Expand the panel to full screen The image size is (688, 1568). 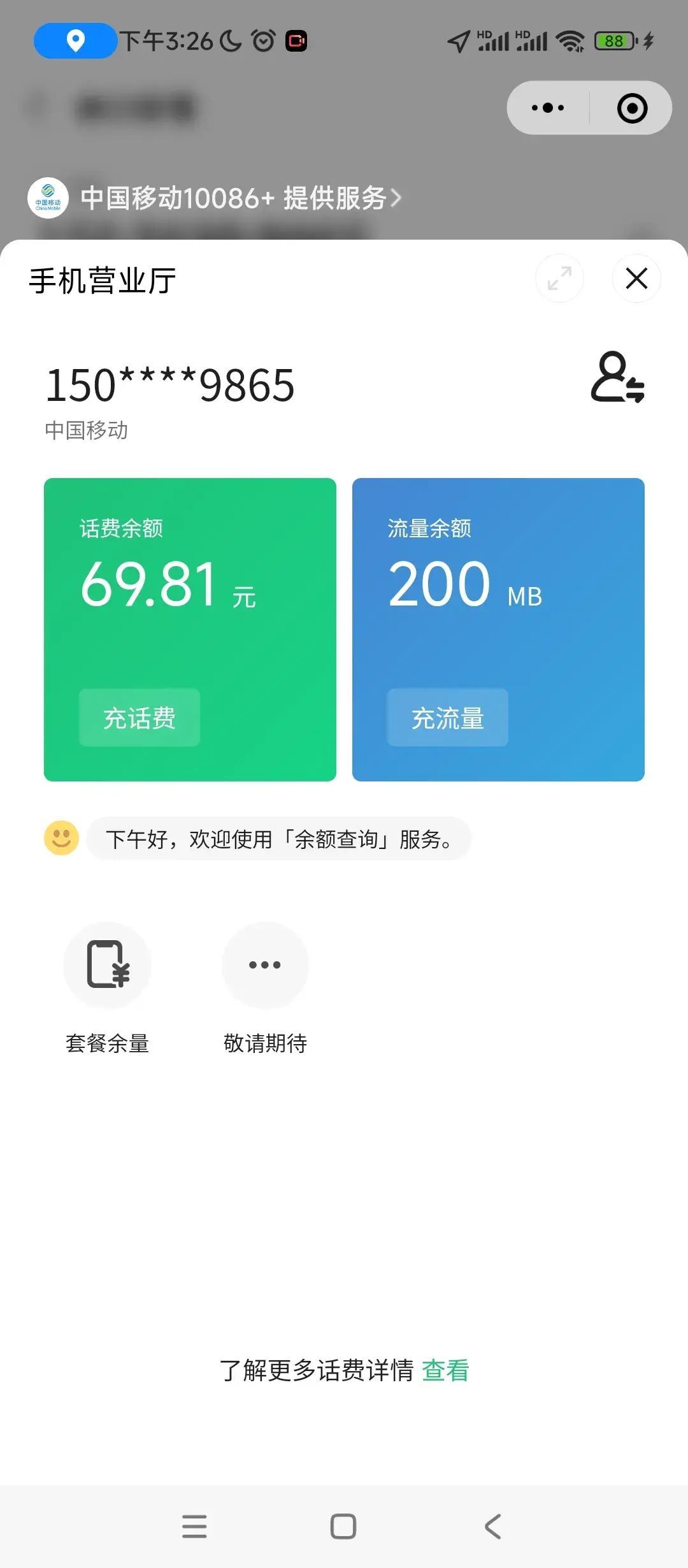(x=559, y=279)
